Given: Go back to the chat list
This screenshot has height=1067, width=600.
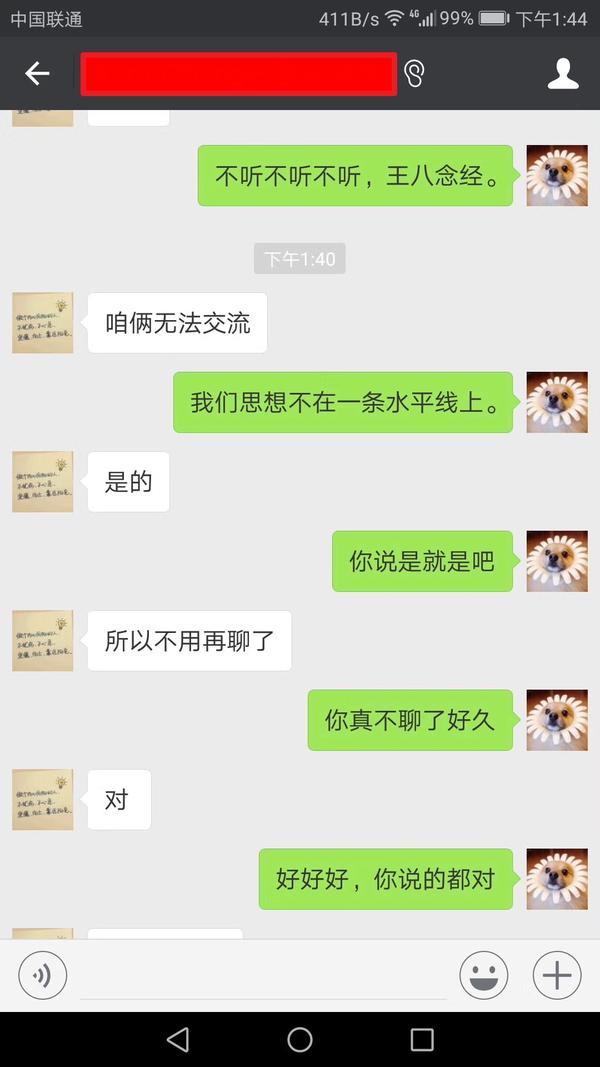Looking at the screenshot, I should tap(37, 73).
